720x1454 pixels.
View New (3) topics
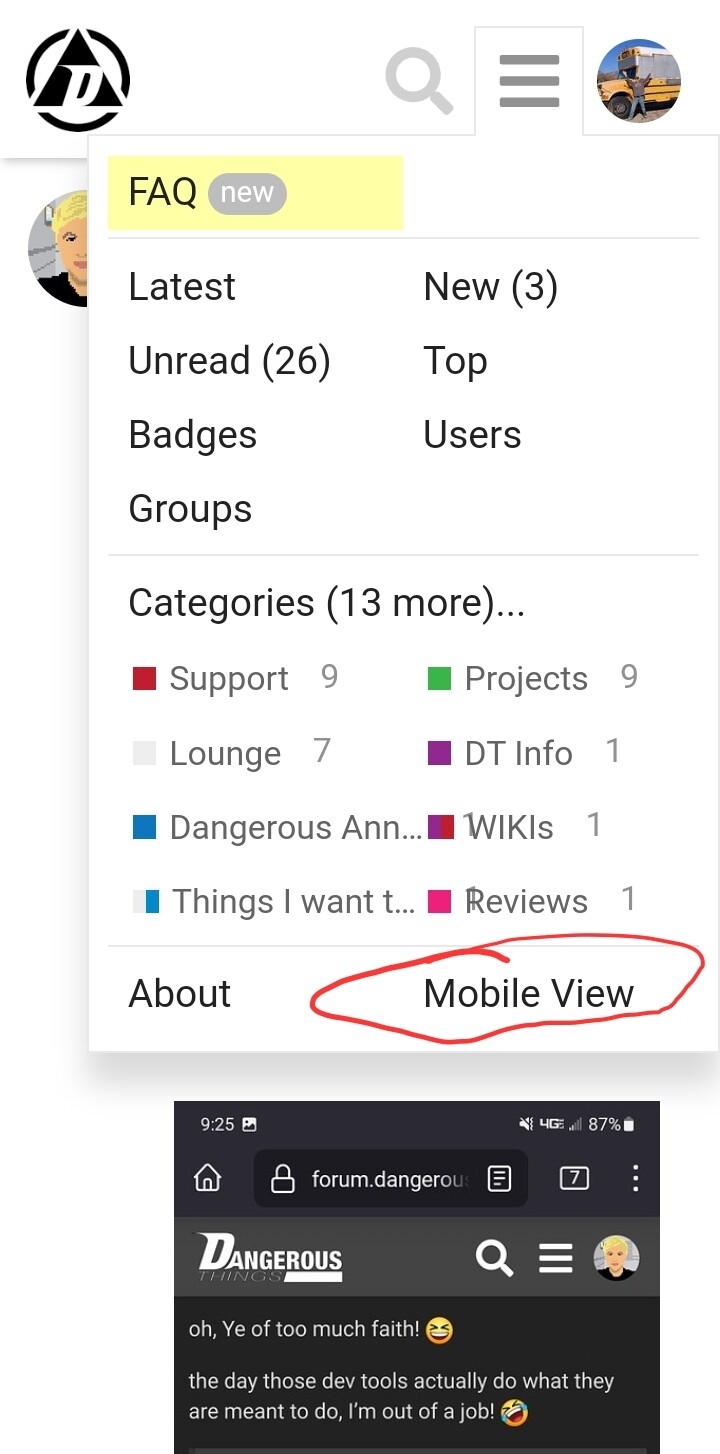tap(491, 287)
